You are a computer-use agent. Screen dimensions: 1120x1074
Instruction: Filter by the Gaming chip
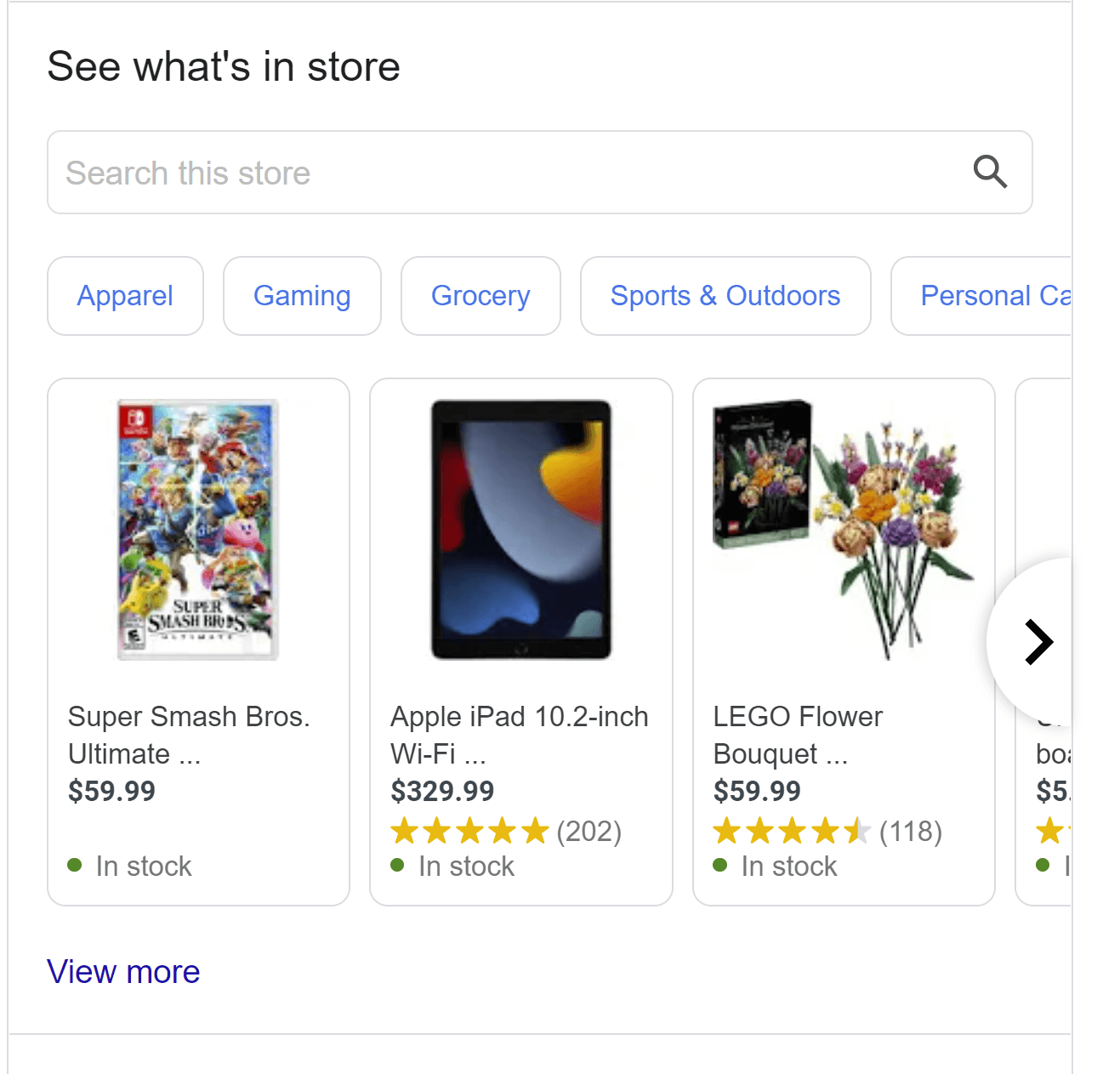302,296
